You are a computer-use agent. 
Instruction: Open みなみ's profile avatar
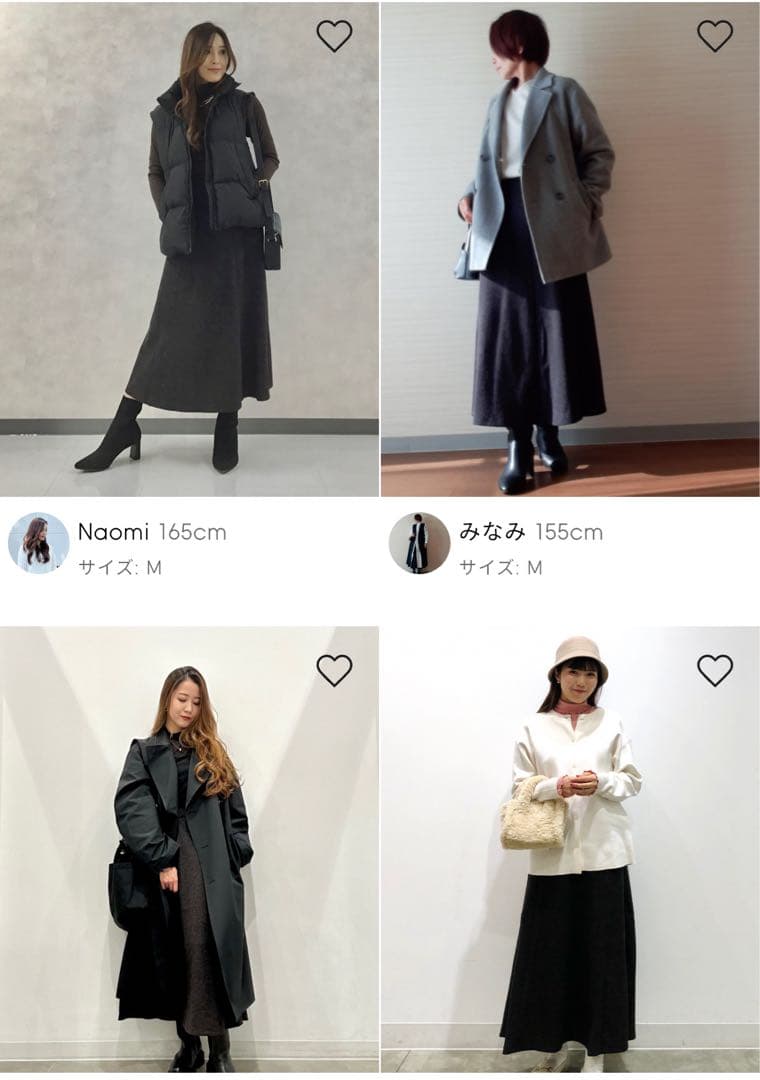[x=419, y=543]
